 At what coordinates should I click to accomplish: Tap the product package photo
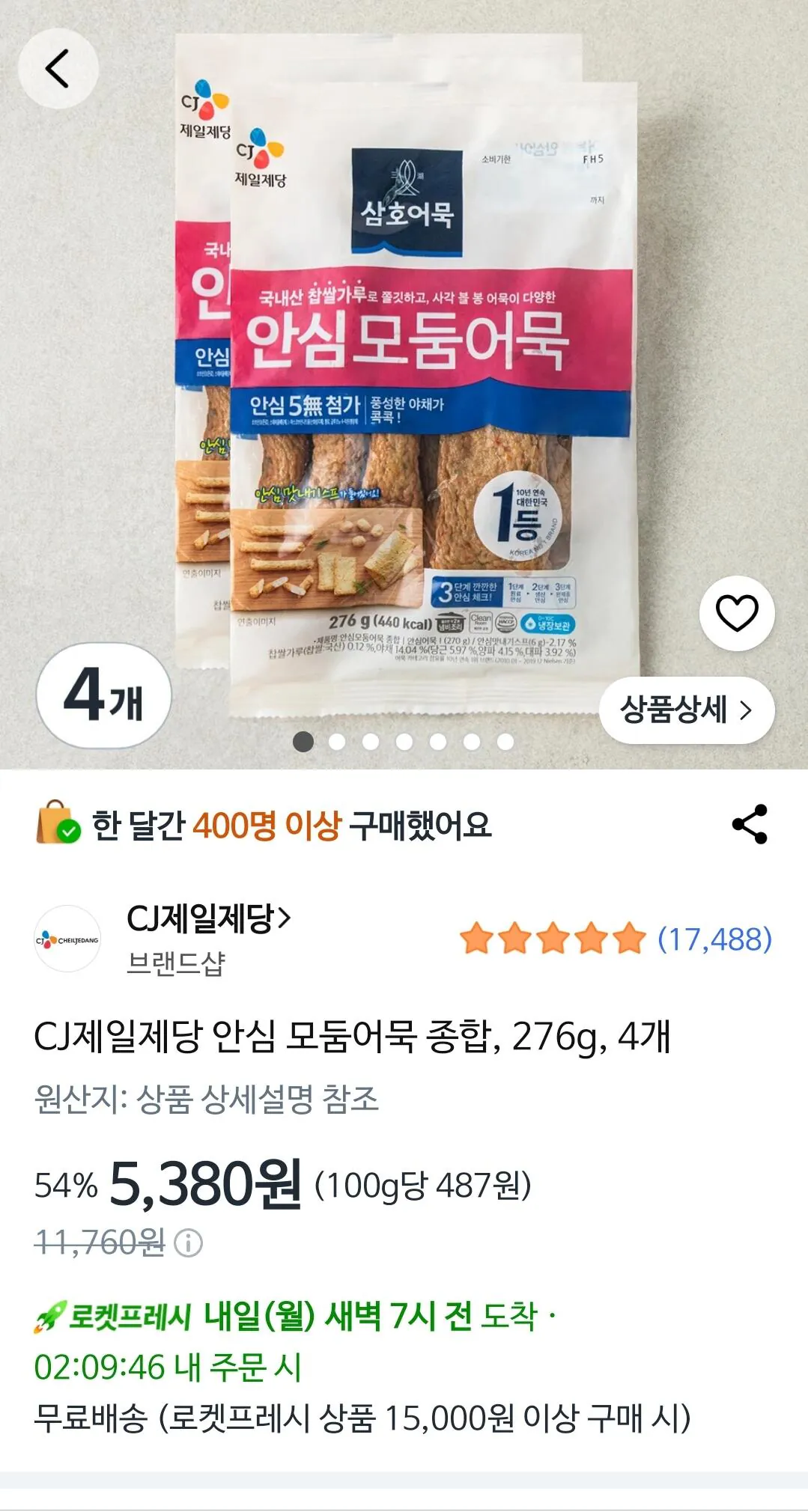pos(404,374)
